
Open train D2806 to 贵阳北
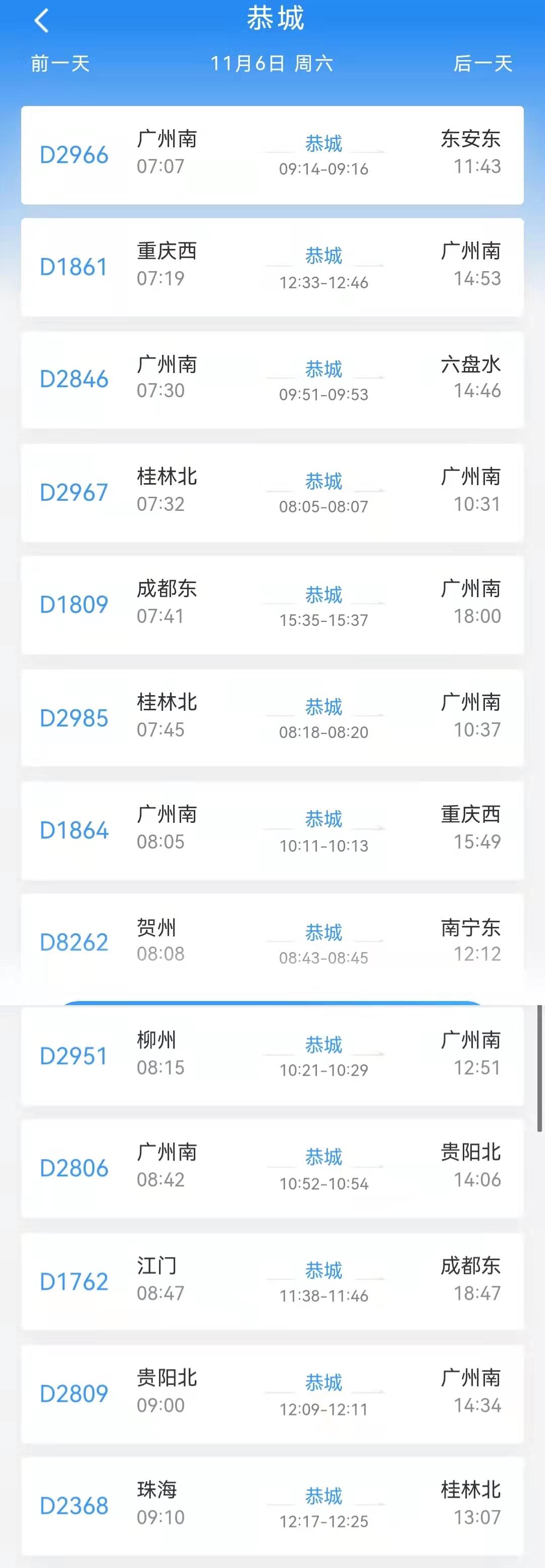coord(272,1168)
